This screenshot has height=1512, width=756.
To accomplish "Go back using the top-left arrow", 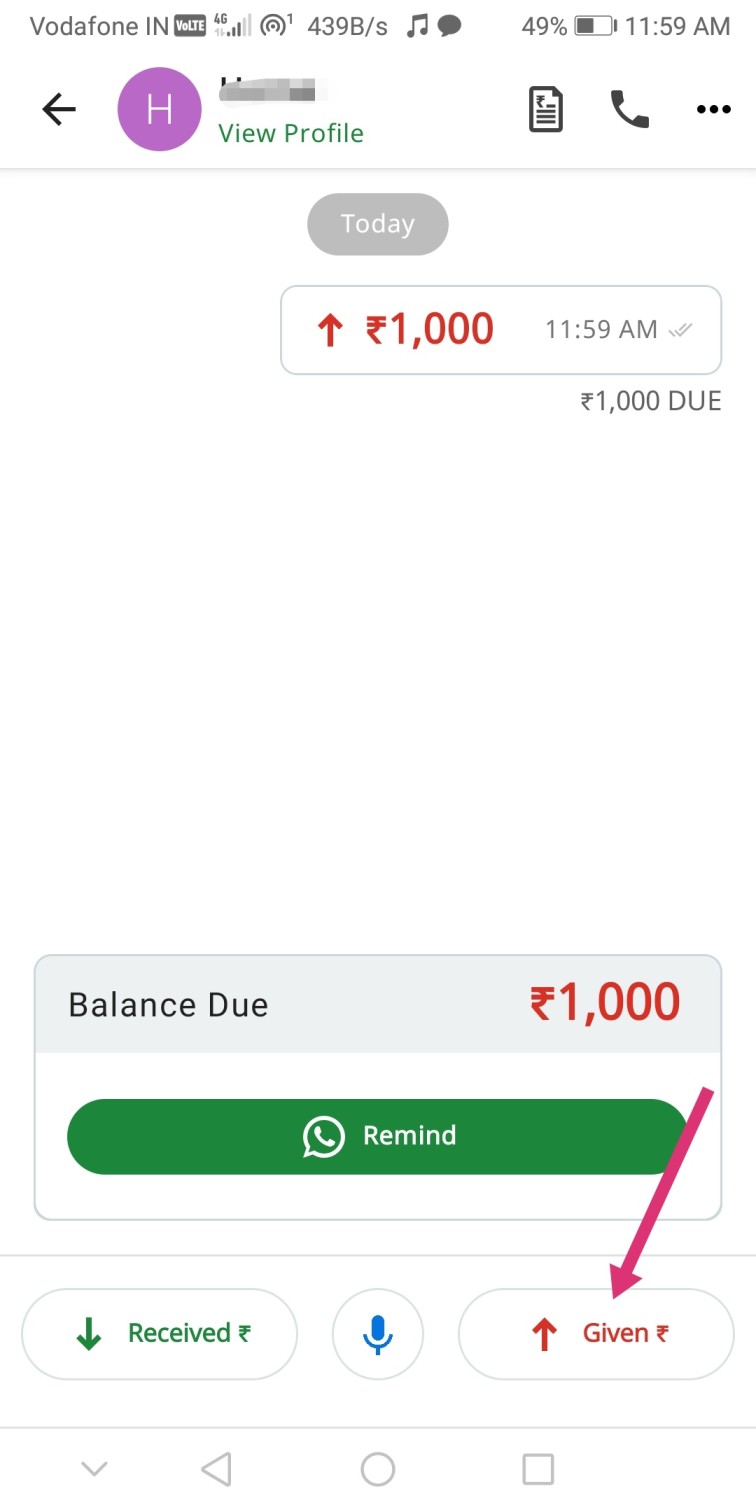I will tap(59, 110).
